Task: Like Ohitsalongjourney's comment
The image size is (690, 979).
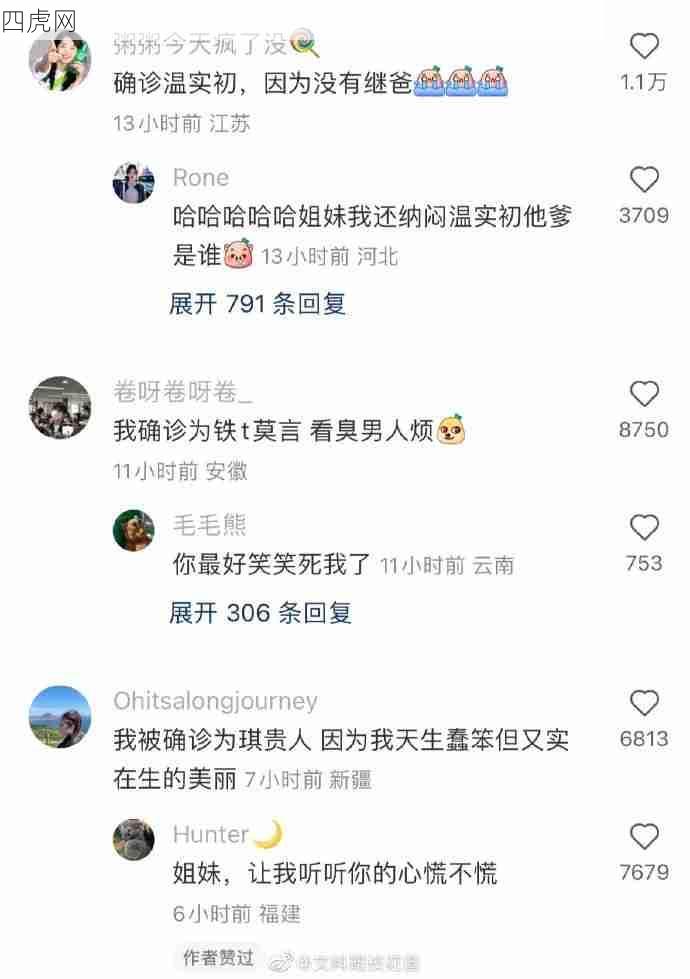Action: pyautogui.click(x=644, y=703)
